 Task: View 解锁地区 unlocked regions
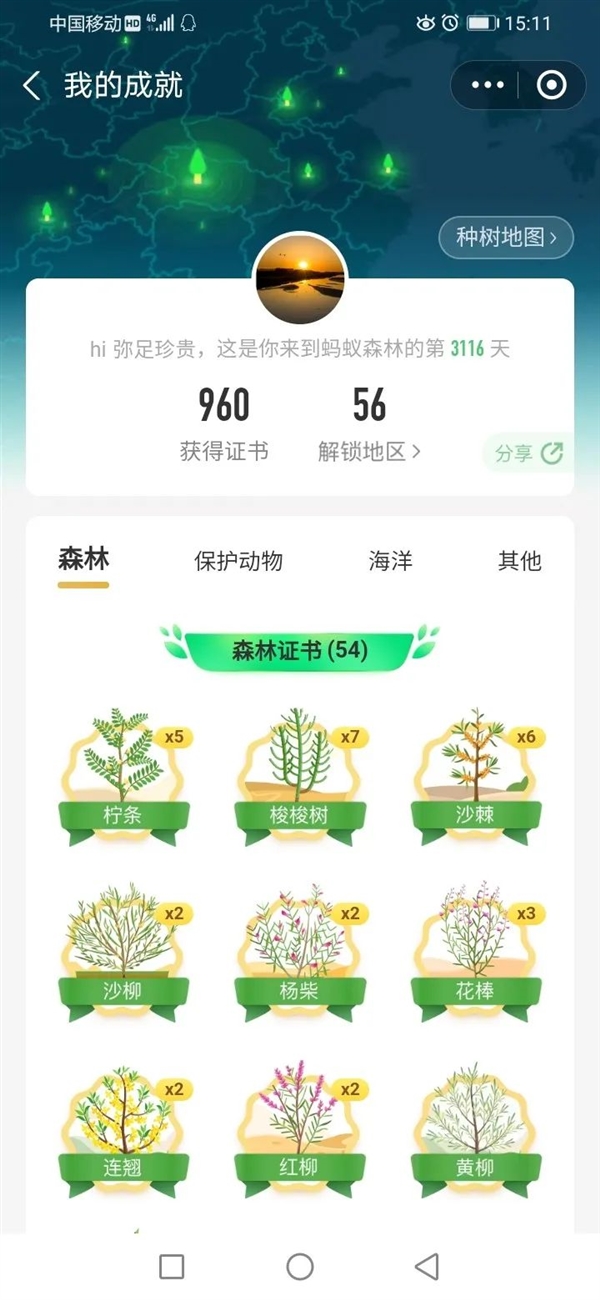(x=369, y=451)
